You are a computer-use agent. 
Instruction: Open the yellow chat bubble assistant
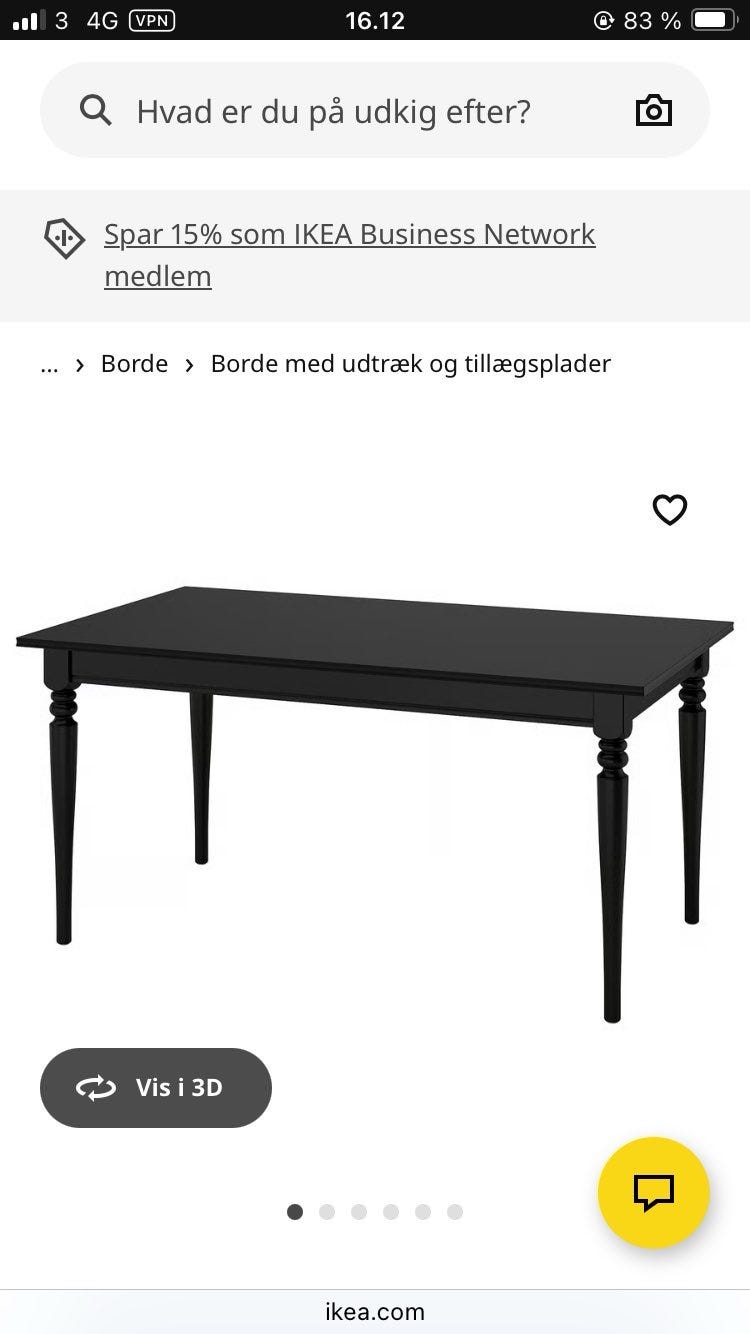click(653, 1192)
